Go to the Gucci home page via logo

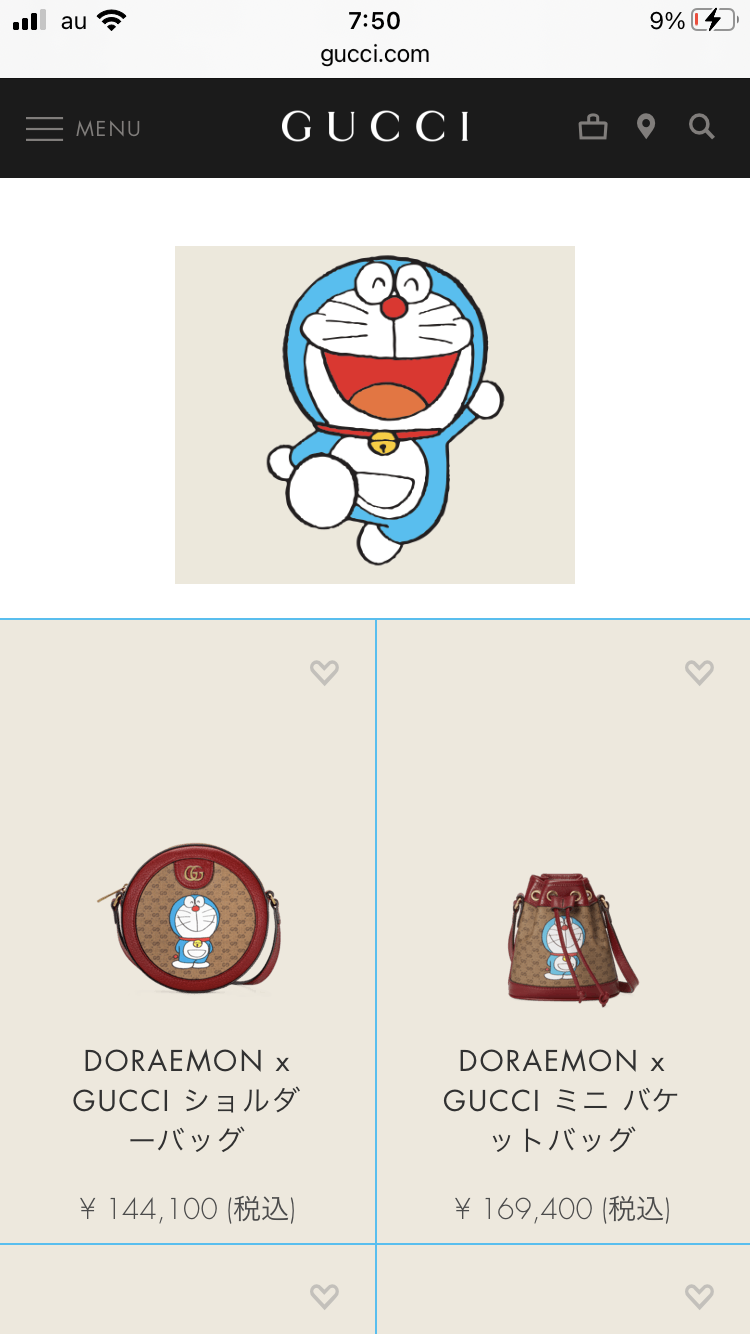pyautogui.click(x=375, y=127)
